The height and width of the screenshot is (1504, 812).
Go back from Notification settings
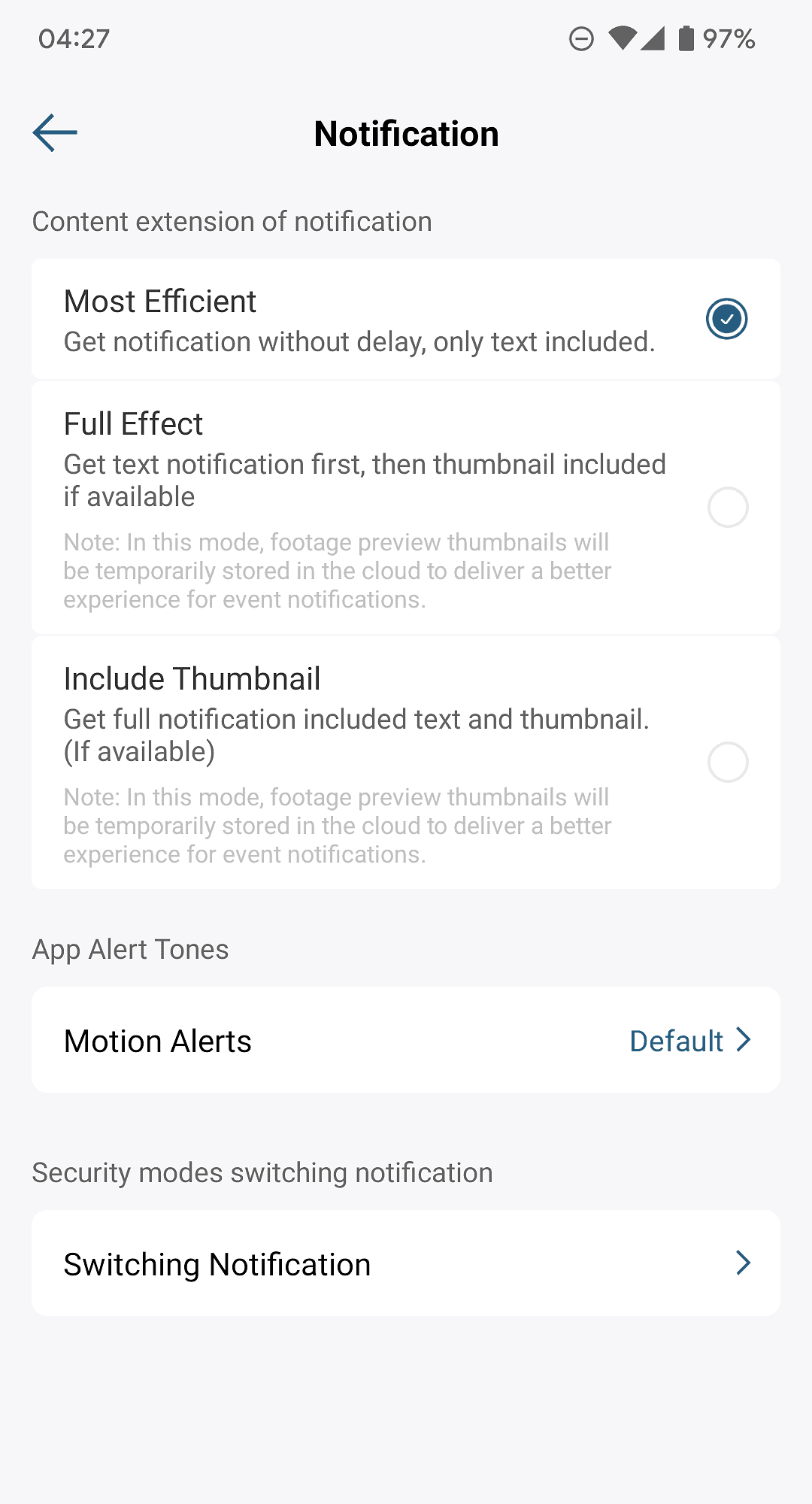55,133
